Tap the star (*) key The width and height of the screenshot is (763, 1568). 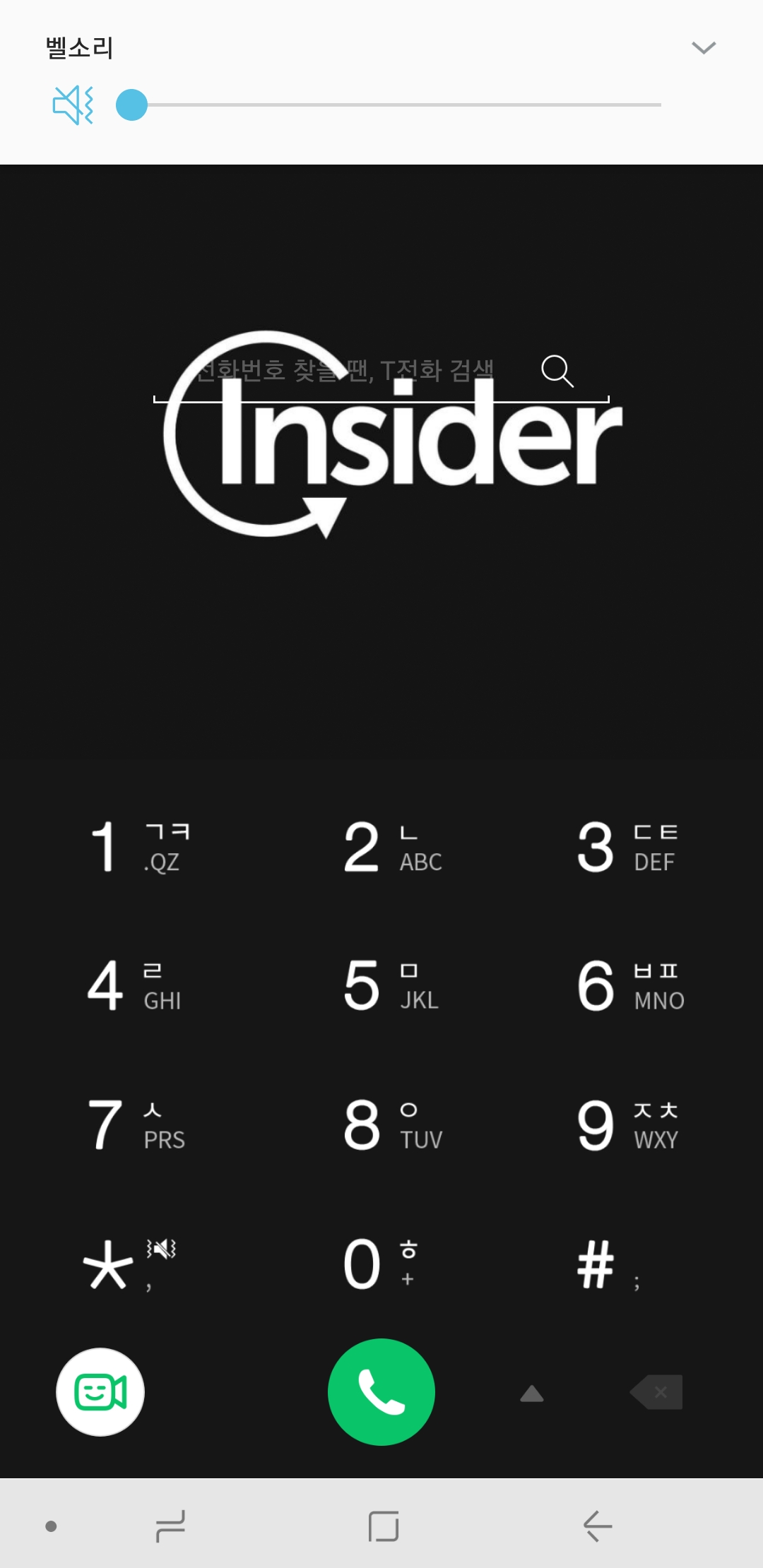tap(129, 1264)
